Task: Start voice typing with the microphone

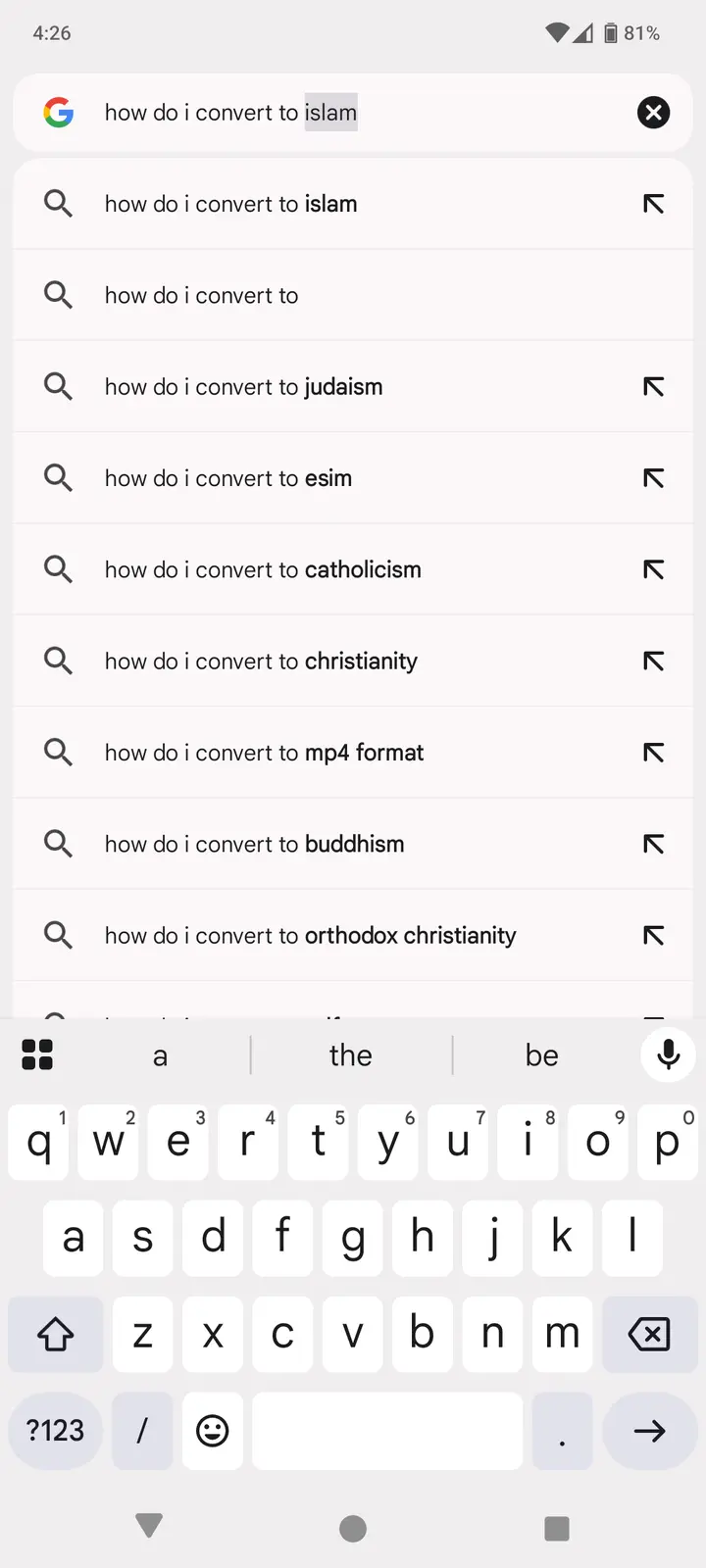Action: [669, 1055]
